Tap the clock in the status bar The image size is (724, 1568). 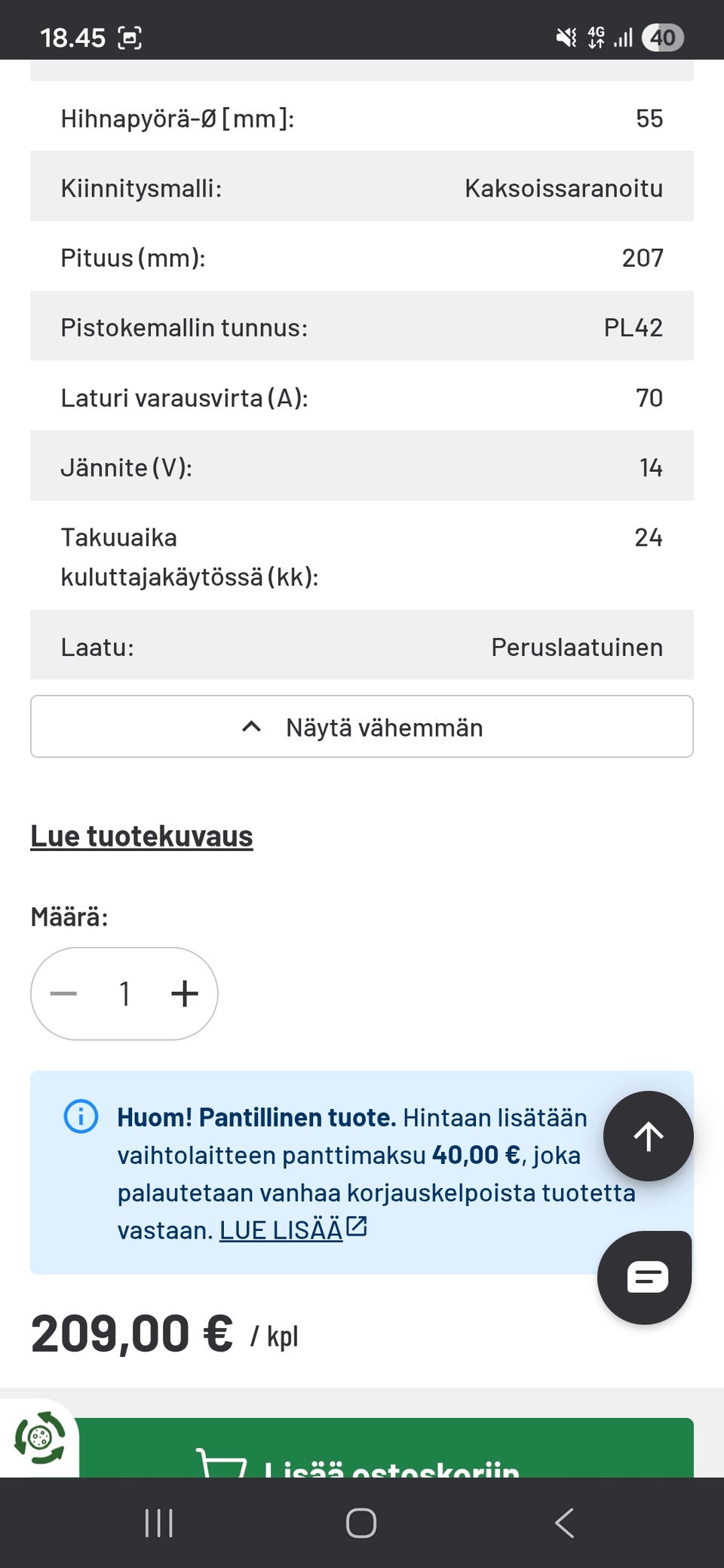coord(77,36)
